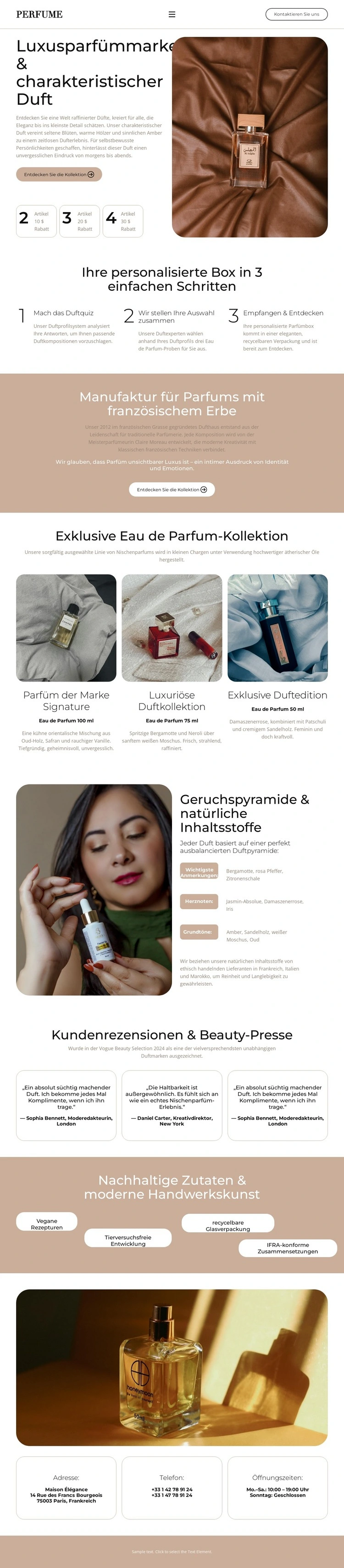Select the 4 Artikel 30 $ Rabatt tile
The height and width of the screenshot is (1568, 344).
point(123,221)
